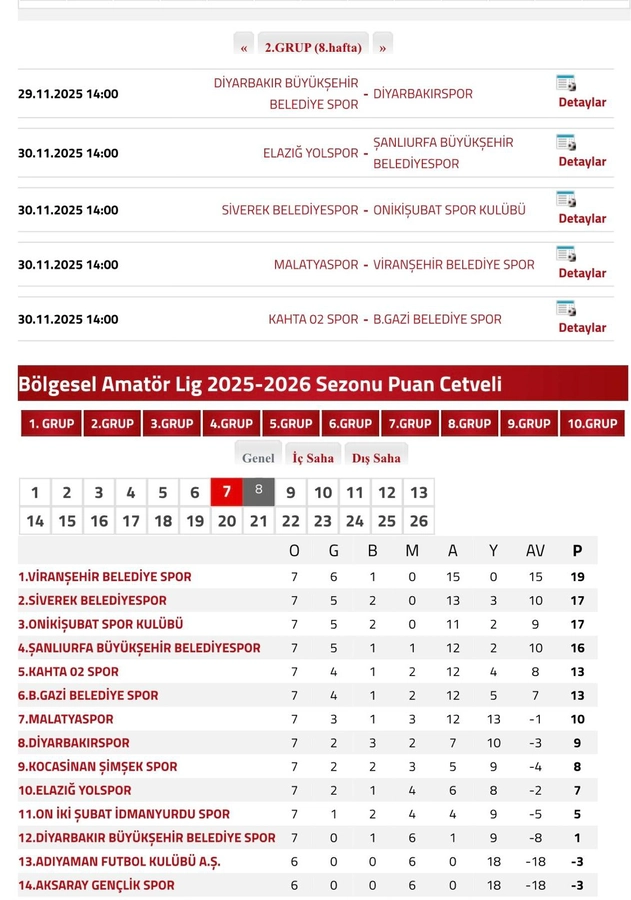Switch to the Dış Saha table

click(x=376, y=457)
